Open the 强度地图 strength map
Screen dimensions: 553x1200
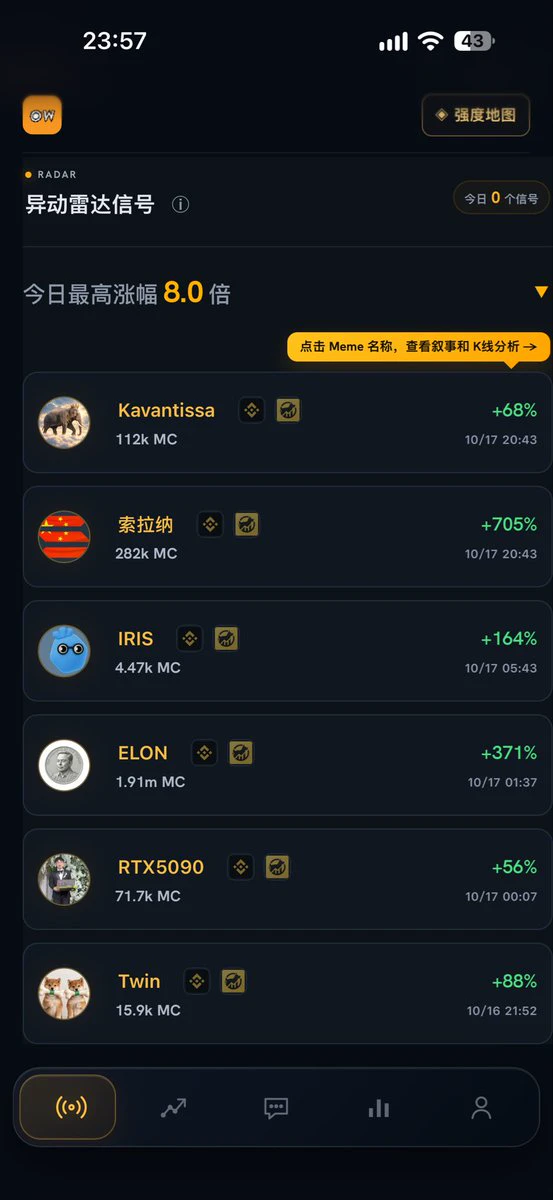point(475,115)
